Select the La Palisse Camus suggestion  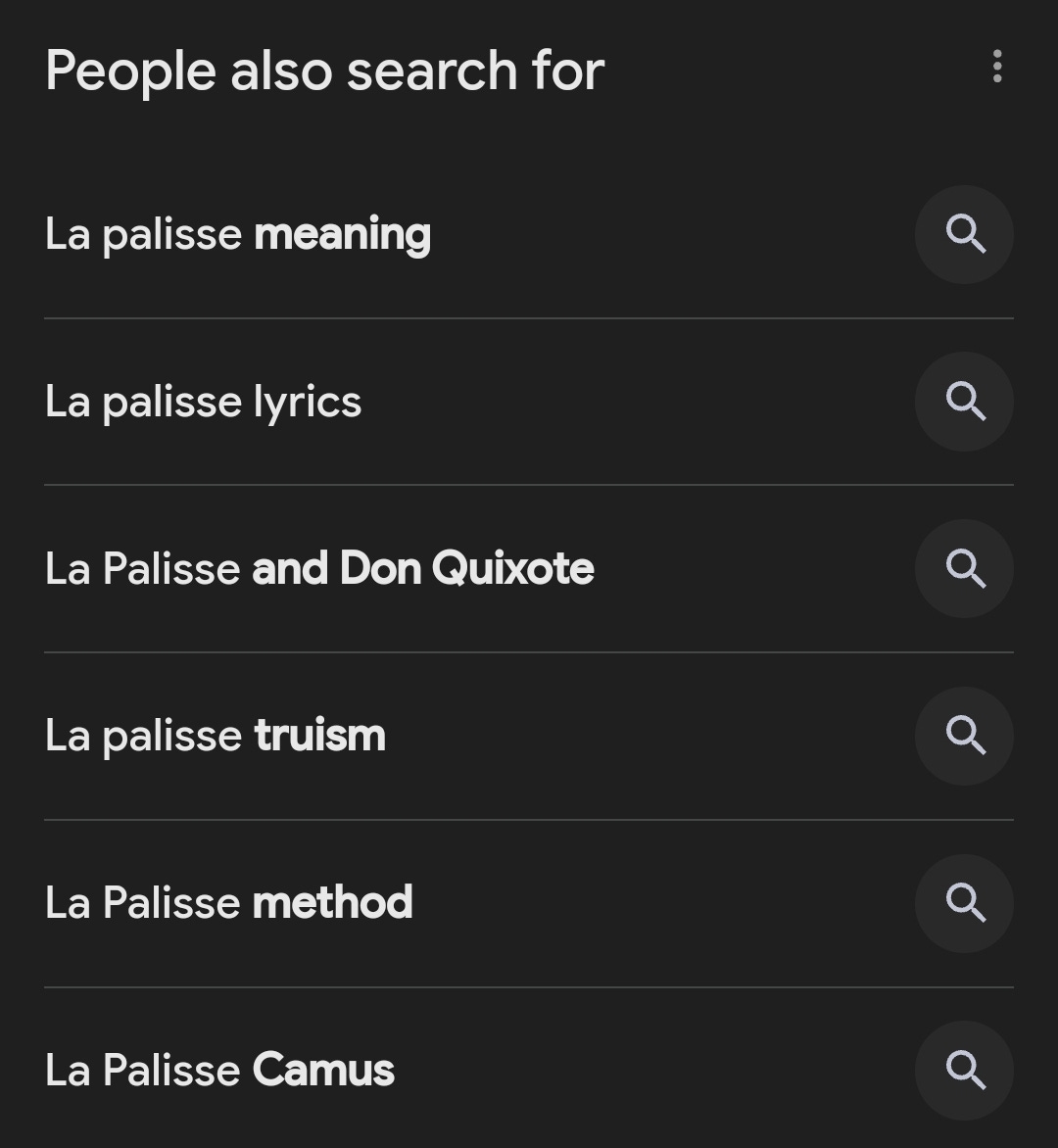(x=219, y=1071)
